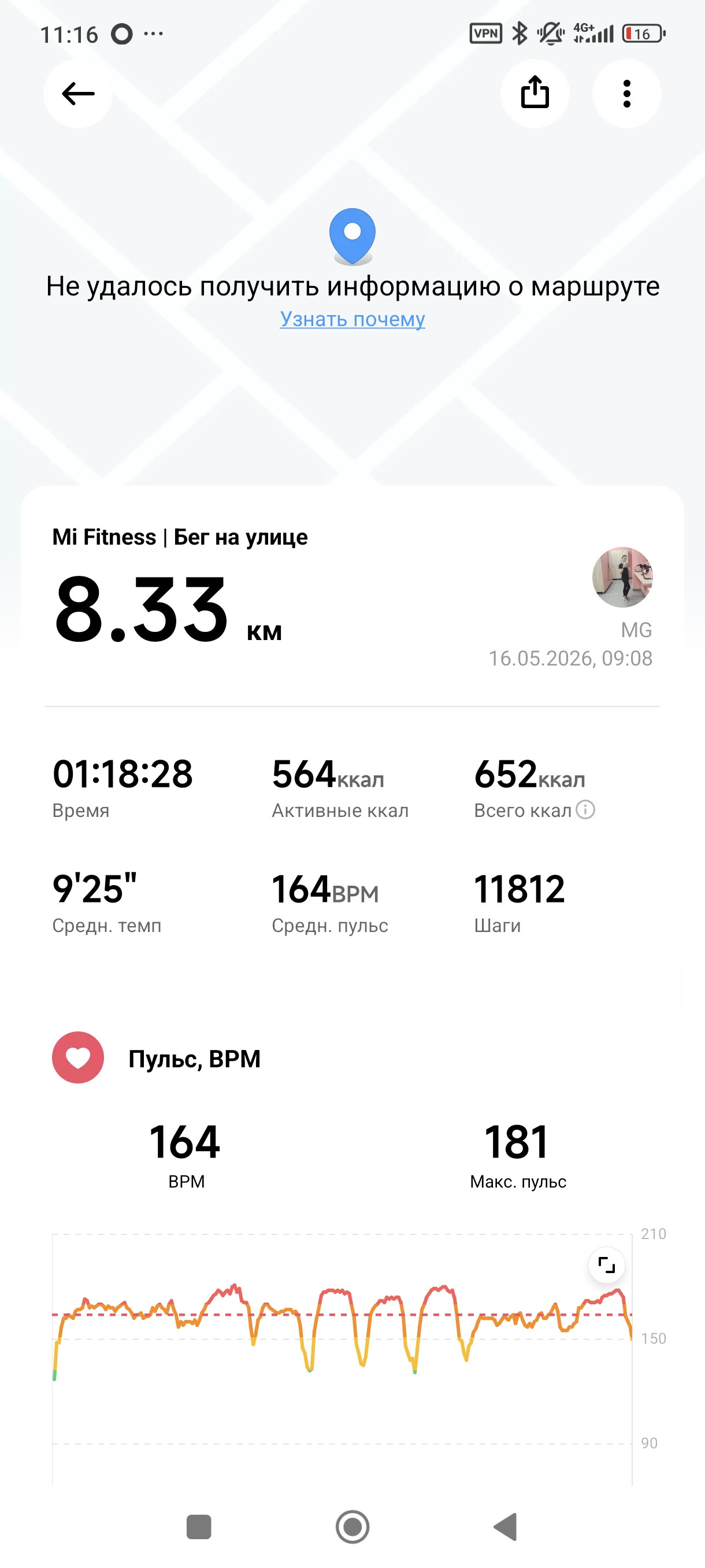Open the MG profile avatar

[x=622, y=577]
